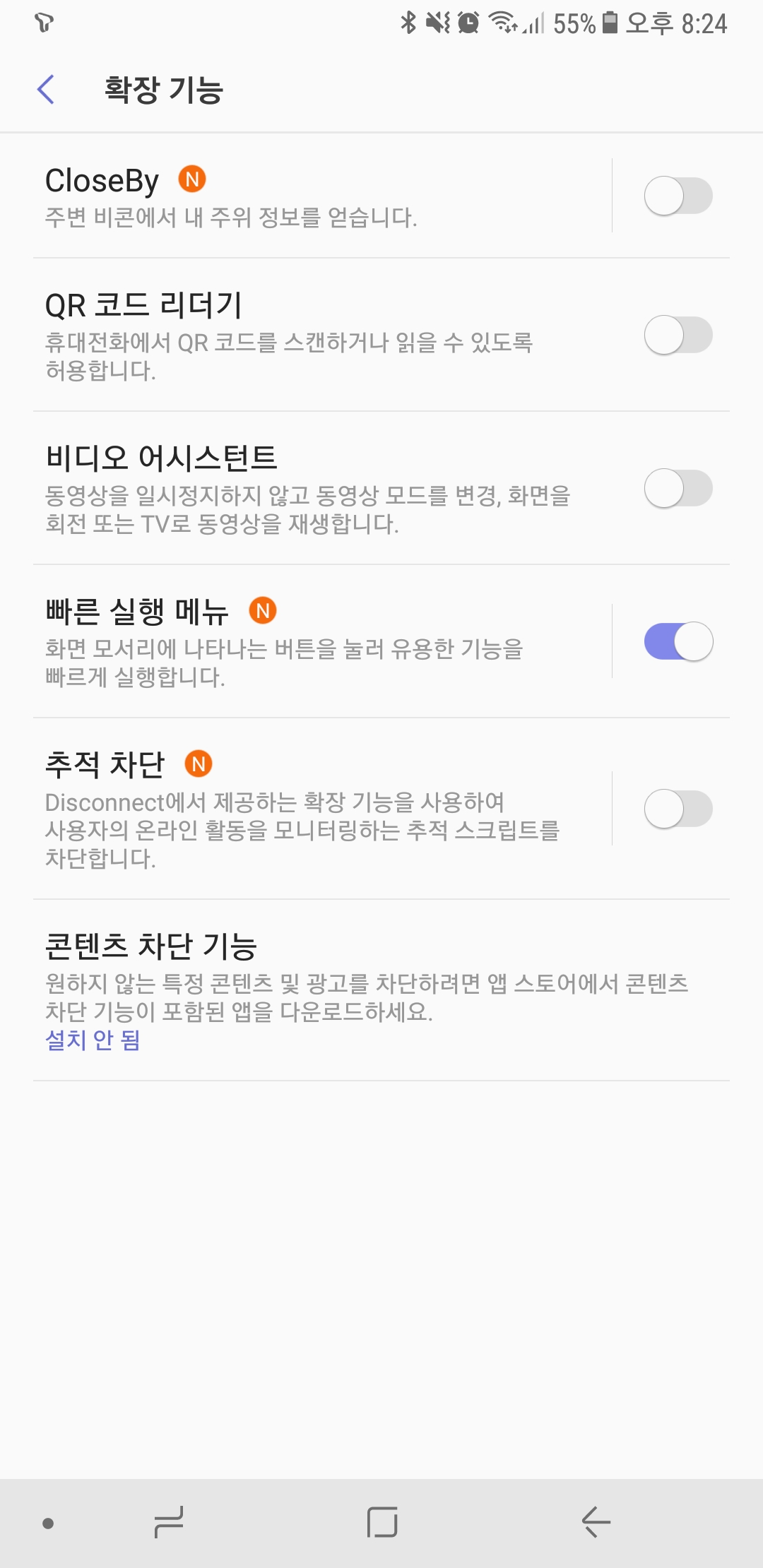
Task: Enable the CloseBy toggle
Action: click(678, 196)
